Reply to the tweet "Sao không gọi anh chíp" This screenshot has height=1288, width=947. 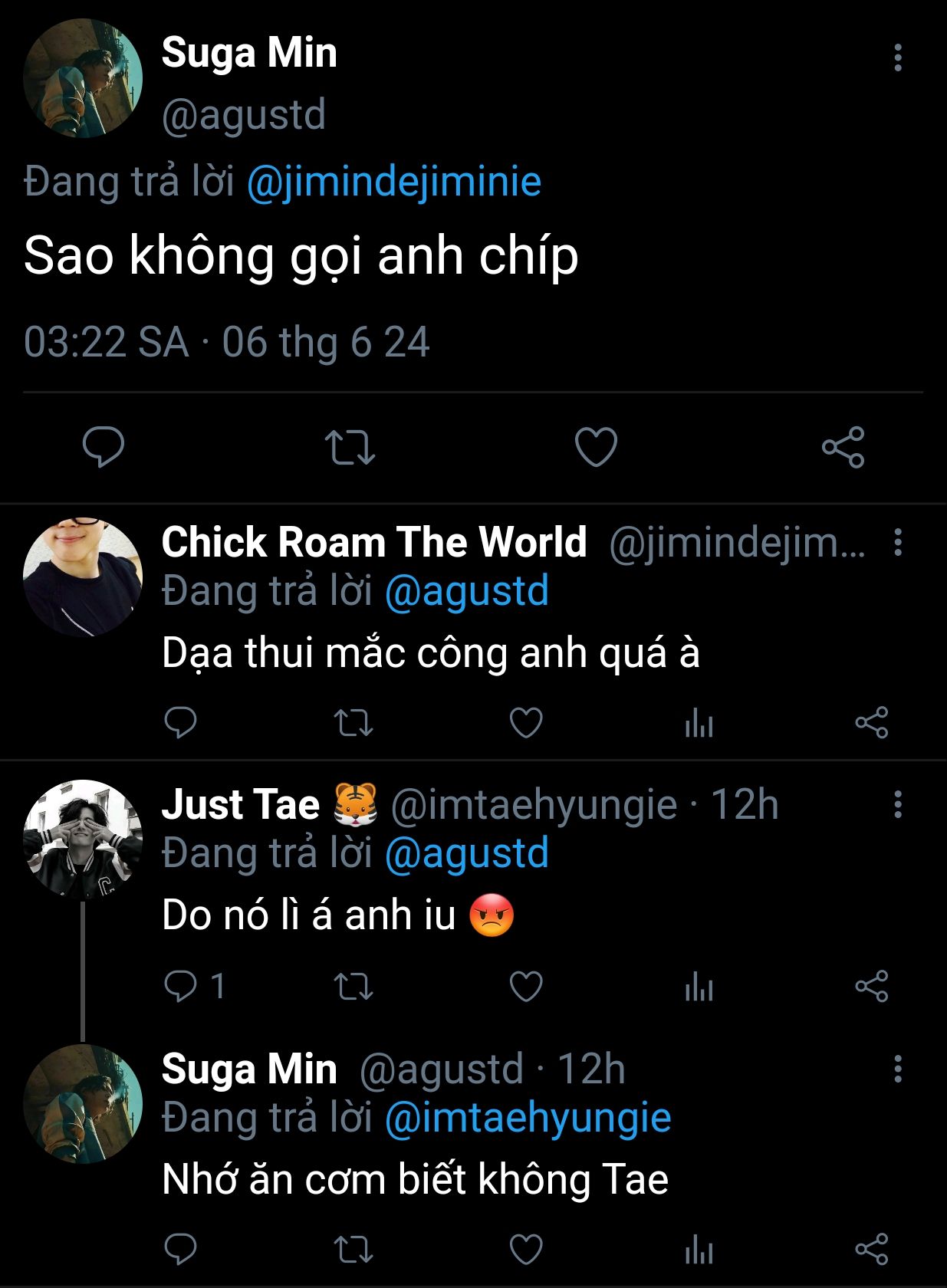[104, 447]
